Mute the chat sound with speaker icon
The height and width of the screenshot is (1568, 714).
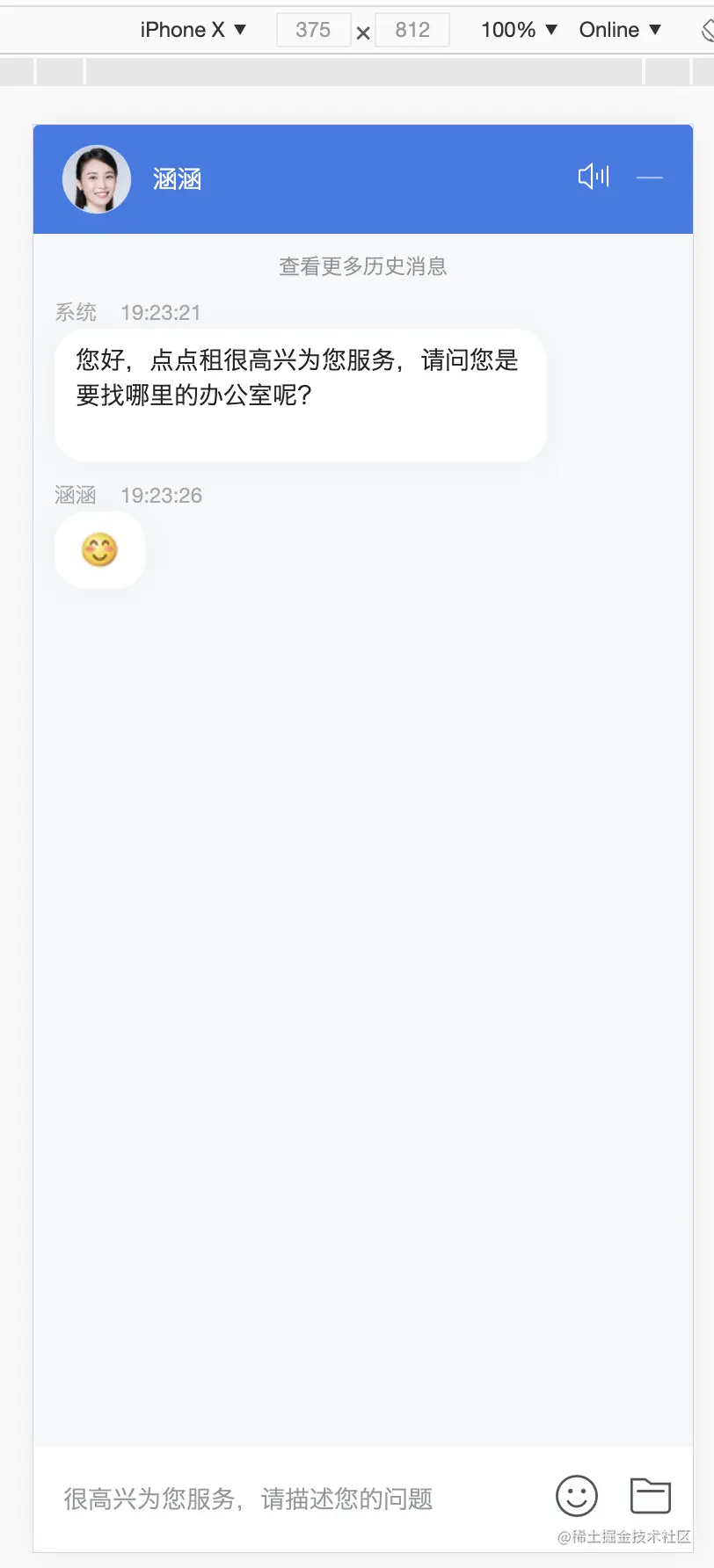coord(594,177)
